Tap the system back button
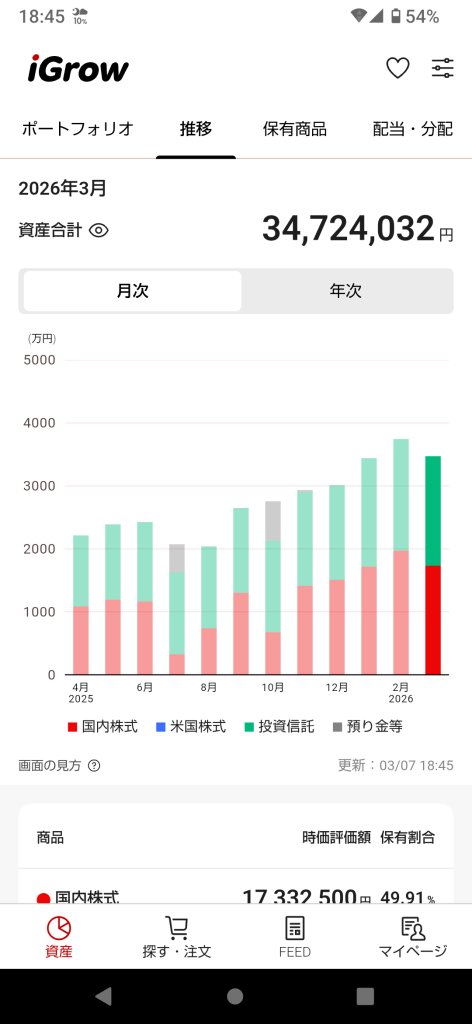 pyautogui.click(x=103, y=996)
